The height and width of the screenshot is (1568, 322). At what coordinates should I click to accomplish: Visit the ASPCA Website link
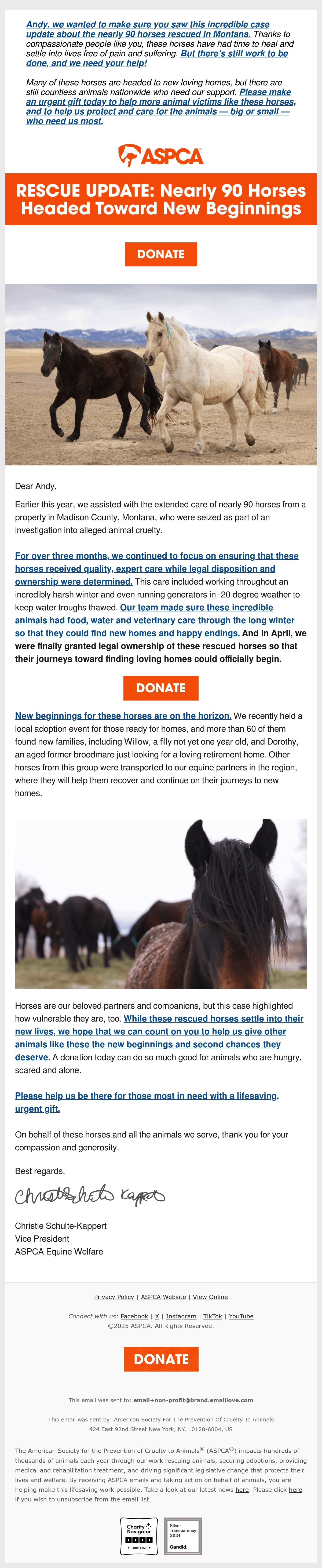click(x=163, y=1297)
